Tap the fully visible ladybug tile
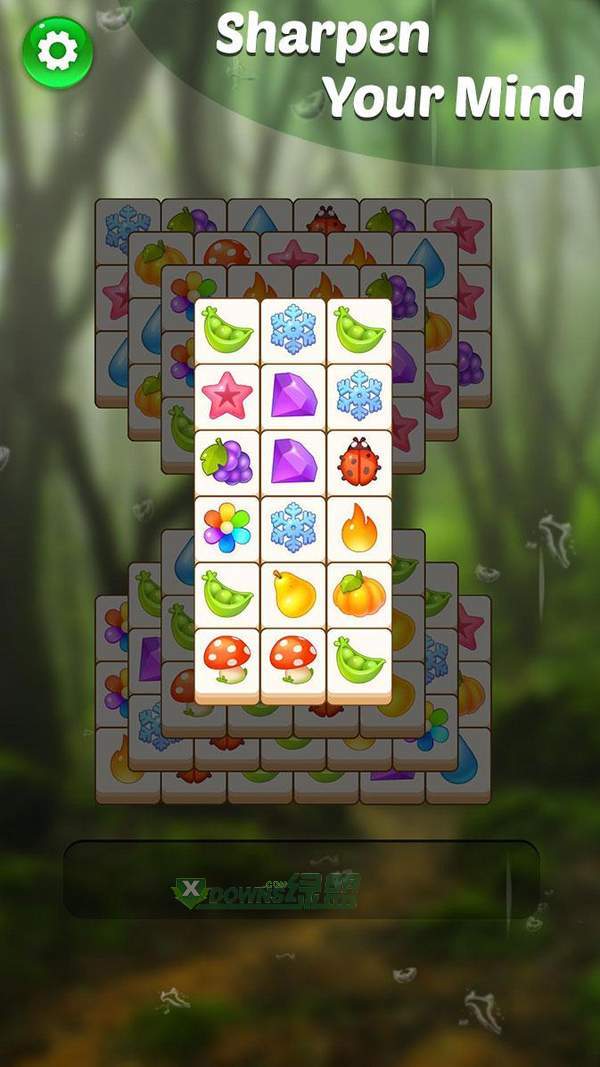Viewport: 600px width, 1067px height. tap(358, 462)
